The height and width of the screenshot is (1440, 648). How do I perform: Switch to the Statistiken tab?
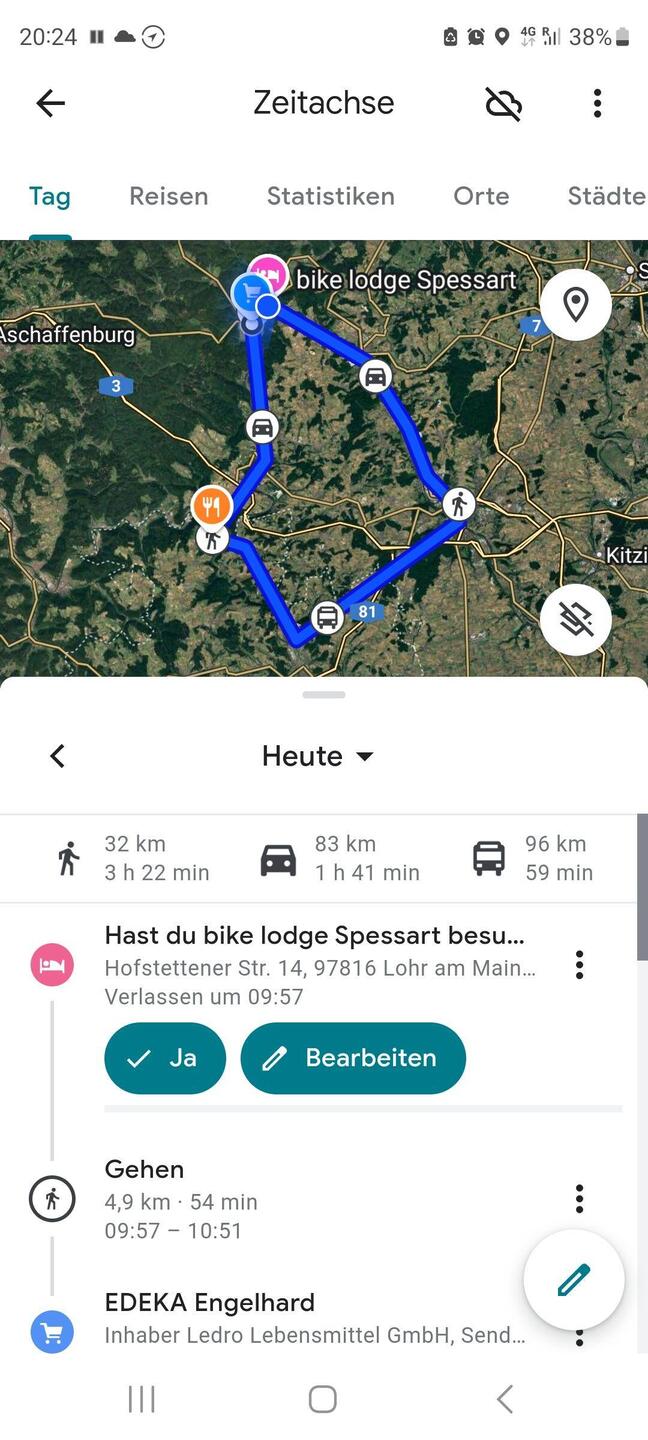330,196
